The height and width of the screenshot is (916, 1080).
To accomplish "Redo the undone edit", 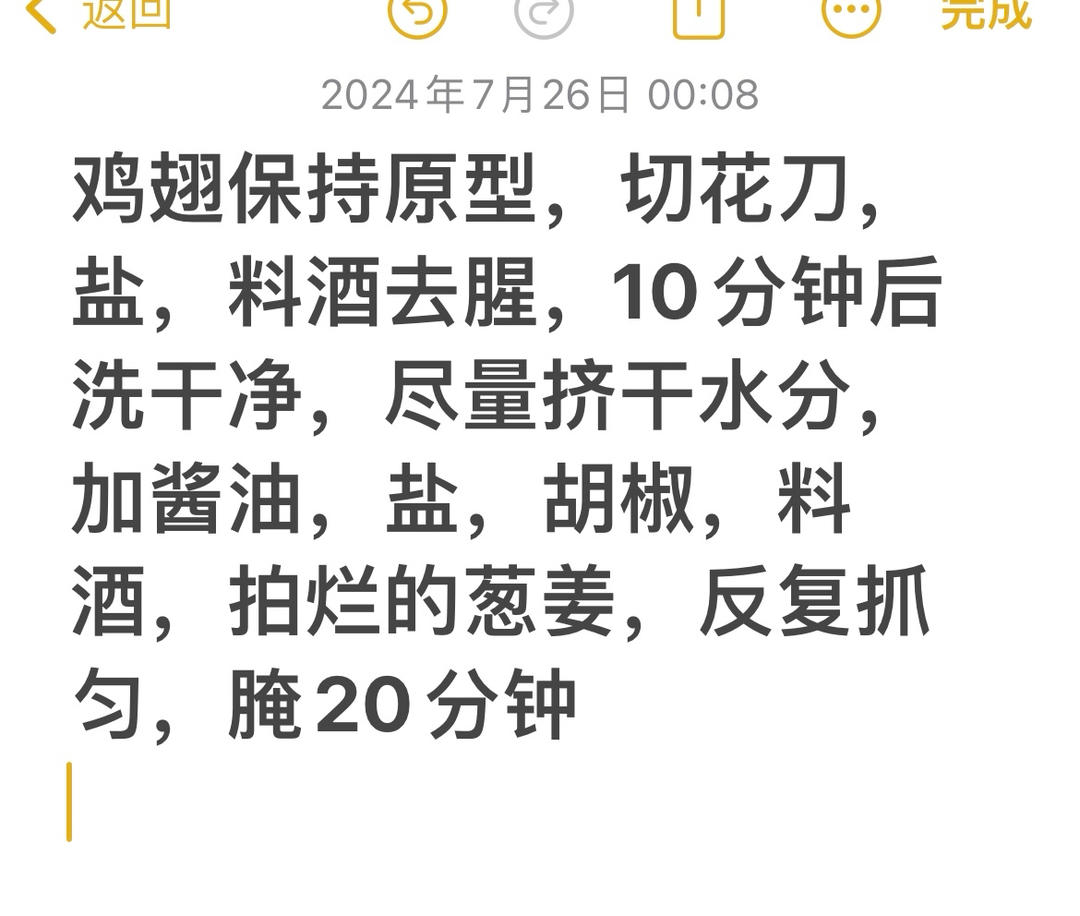I will click(x=543, y=14).
